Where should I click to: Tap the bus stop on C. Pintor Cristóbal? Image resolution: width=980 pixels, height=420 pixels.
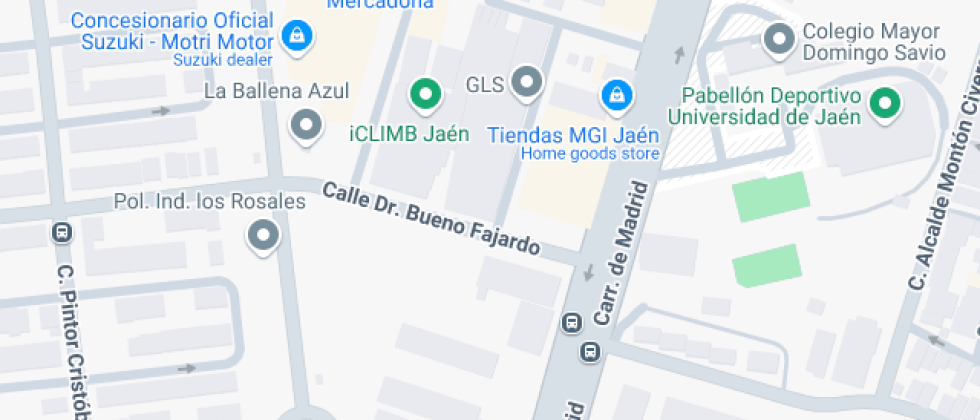click(62, 233)
